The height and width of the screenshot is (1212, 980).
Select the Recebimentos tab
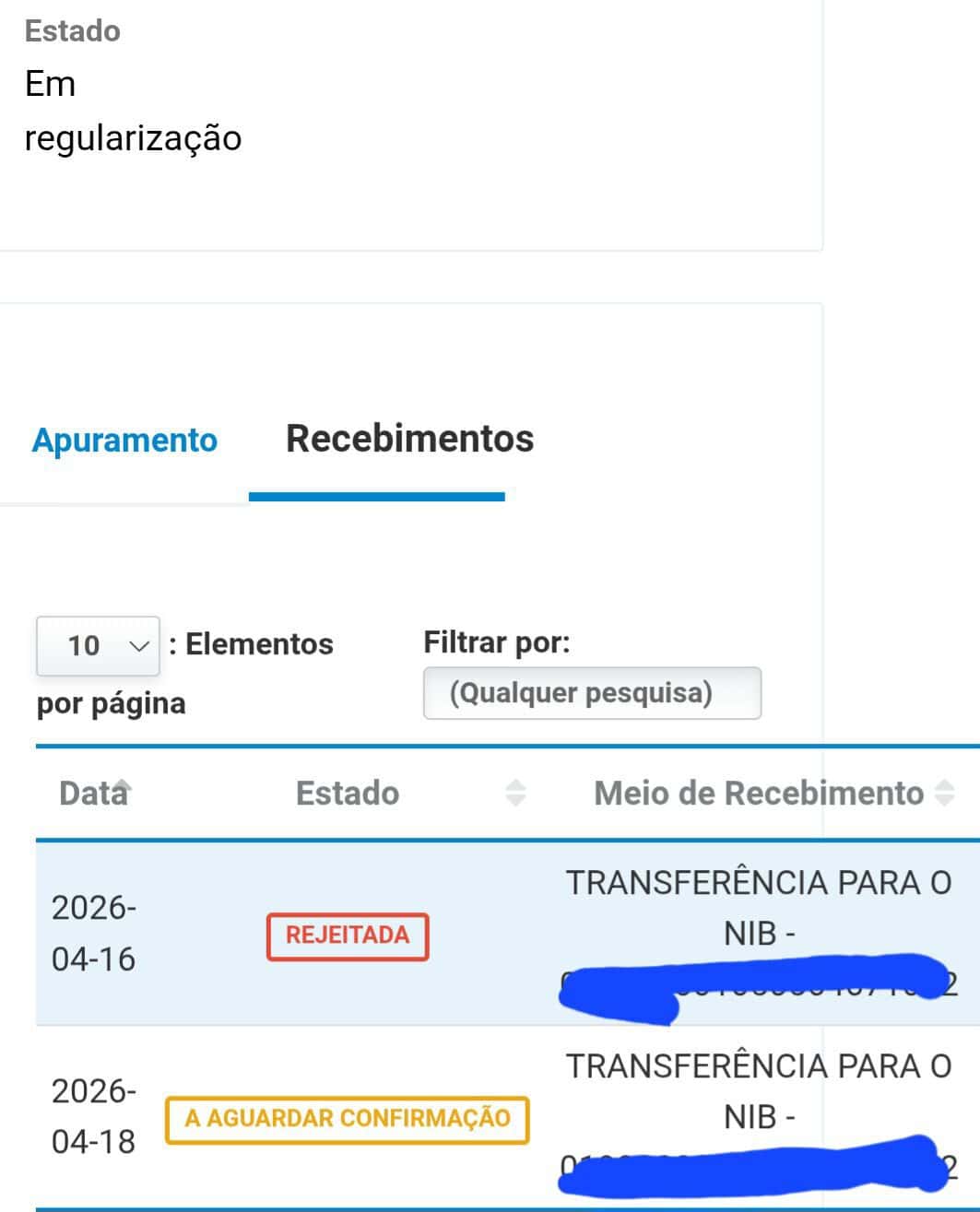(x=409, y=439)
